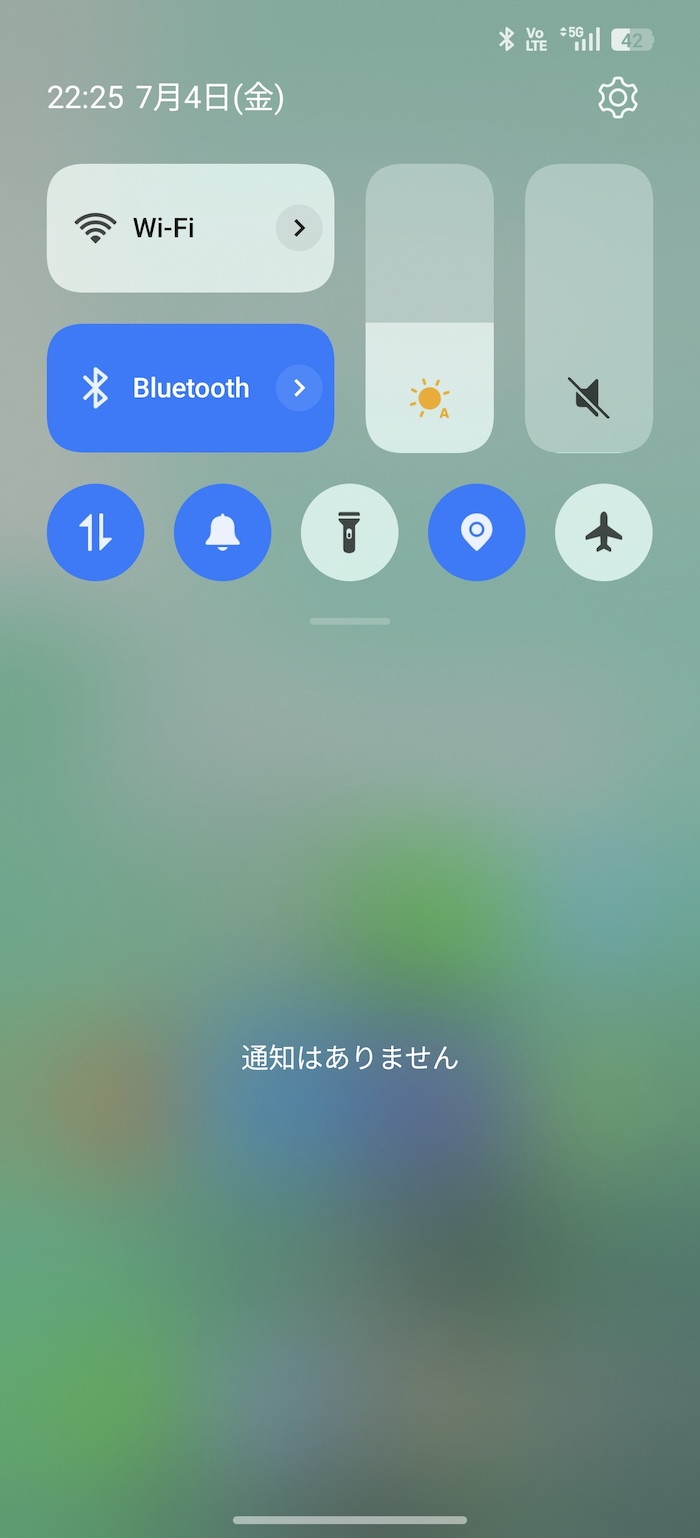Open settings via the gear icon

(618, 98)
